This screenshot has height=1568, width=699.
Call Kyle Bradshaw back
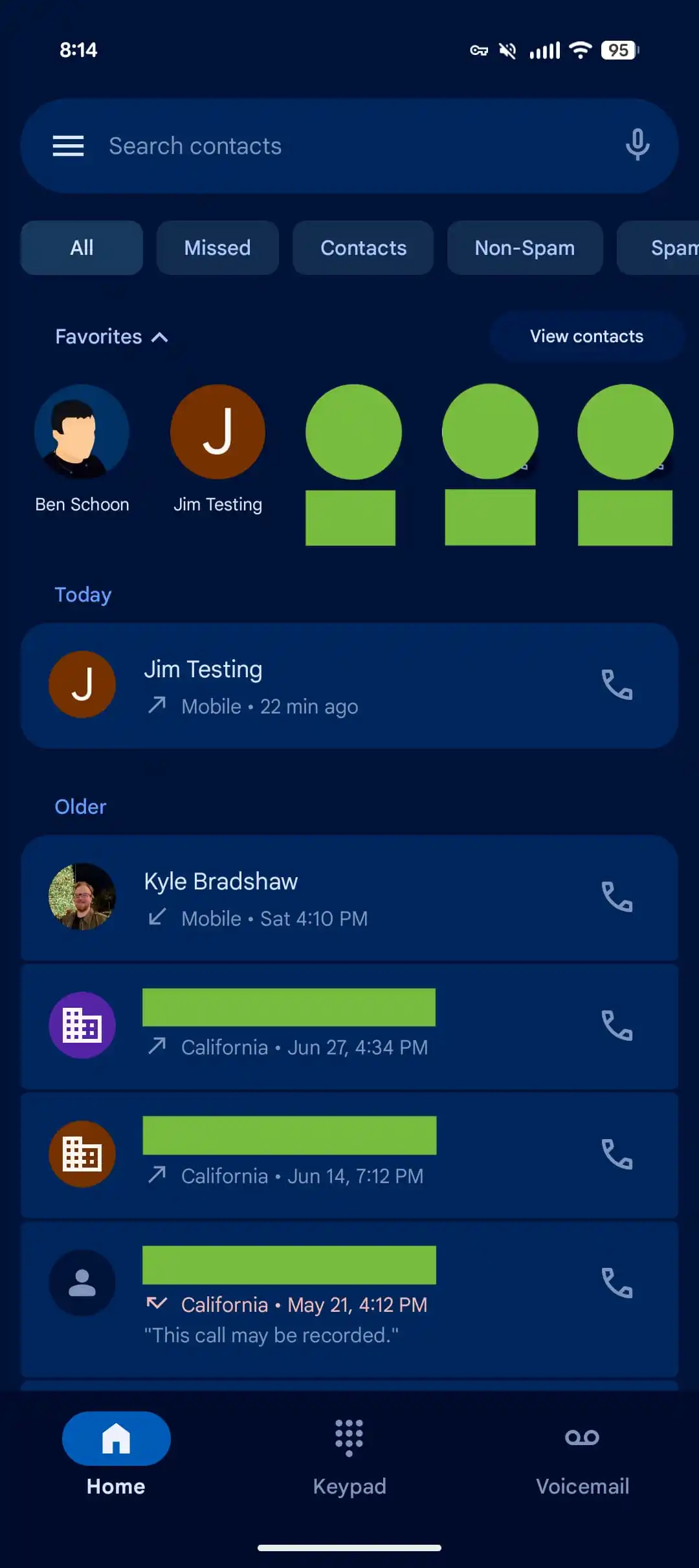(617, 897)
